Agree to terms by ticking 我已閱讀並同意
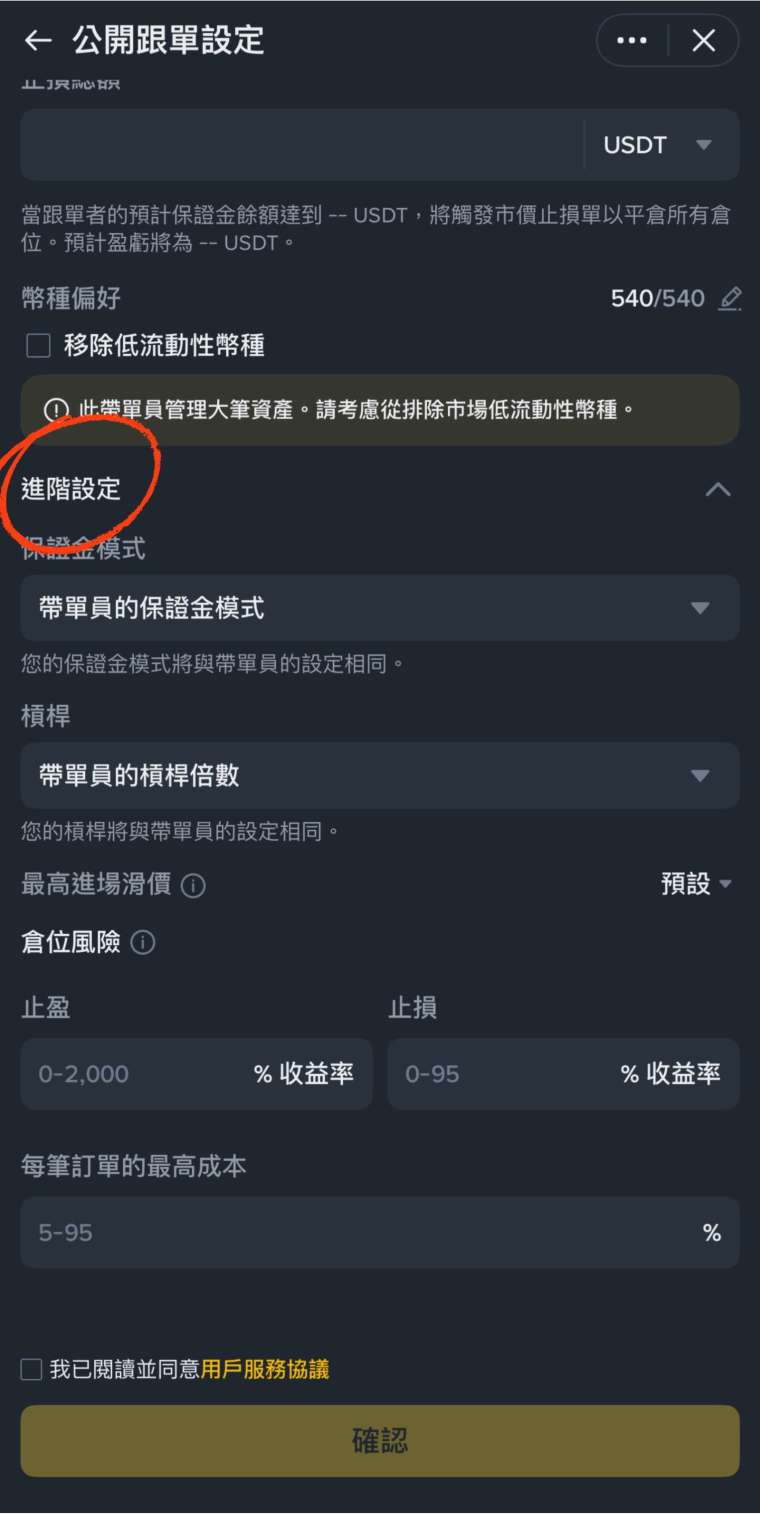The image size is (760, 1514). (32, 1370)
